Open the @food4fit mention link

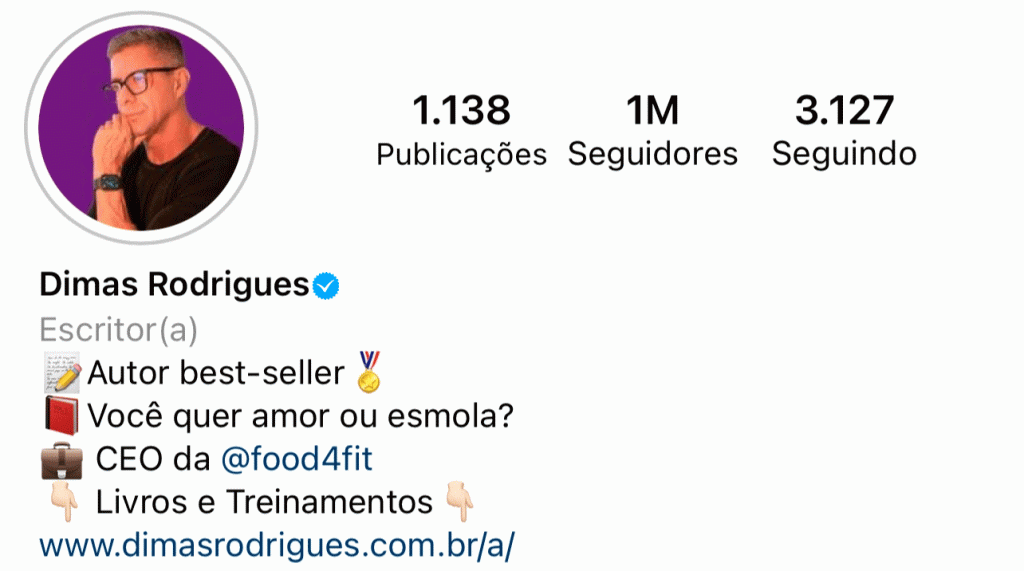(296, 460)
